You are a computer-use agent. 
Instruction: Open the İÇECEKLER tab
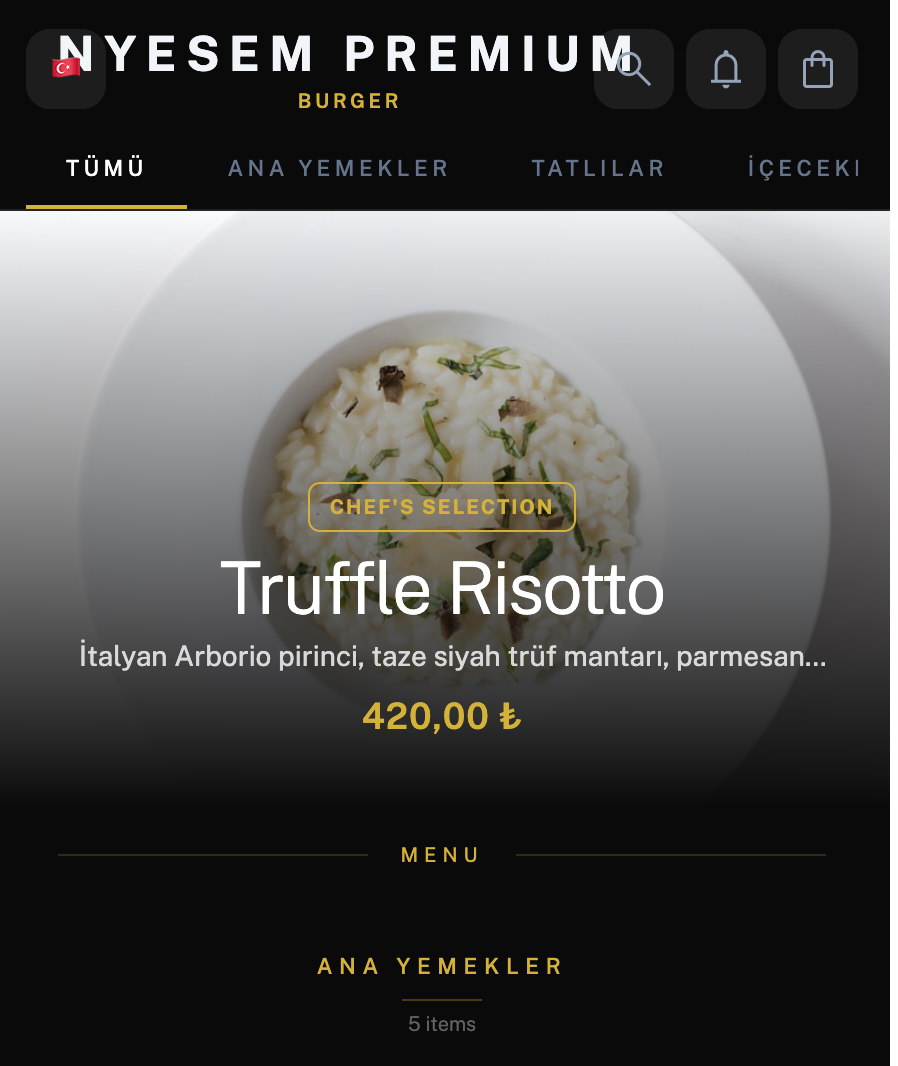point(806,168)
